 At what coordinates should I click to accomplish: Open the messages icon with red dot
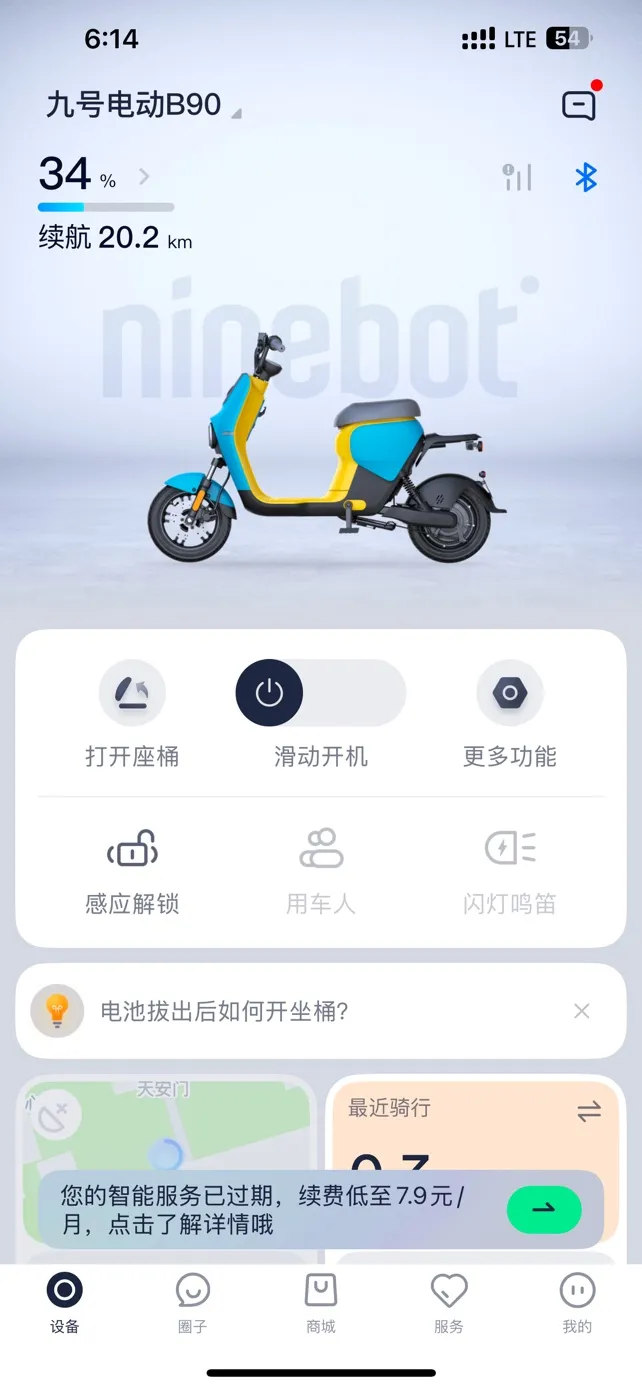click(579, 105)
